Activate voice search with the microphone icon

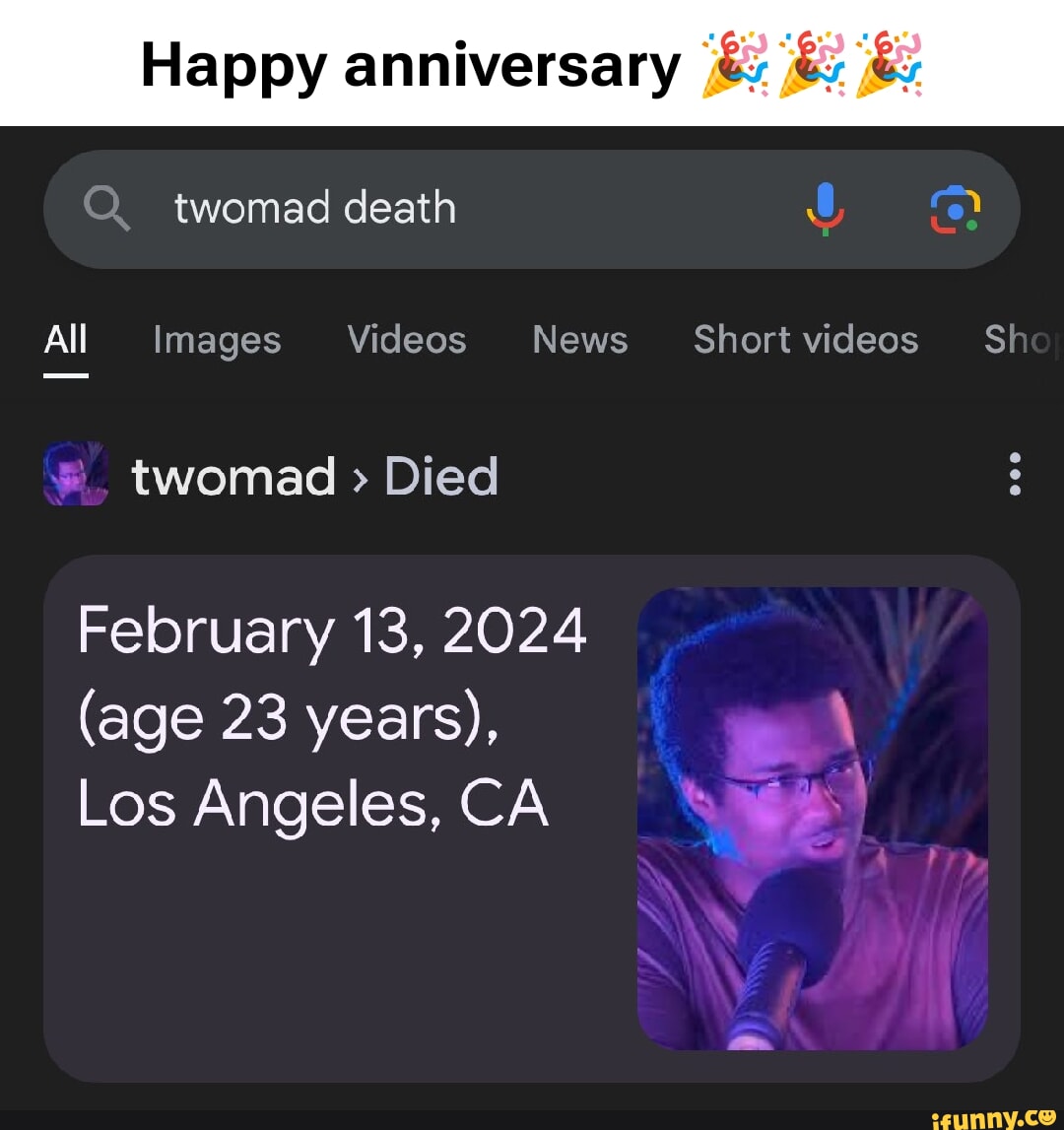824,209
